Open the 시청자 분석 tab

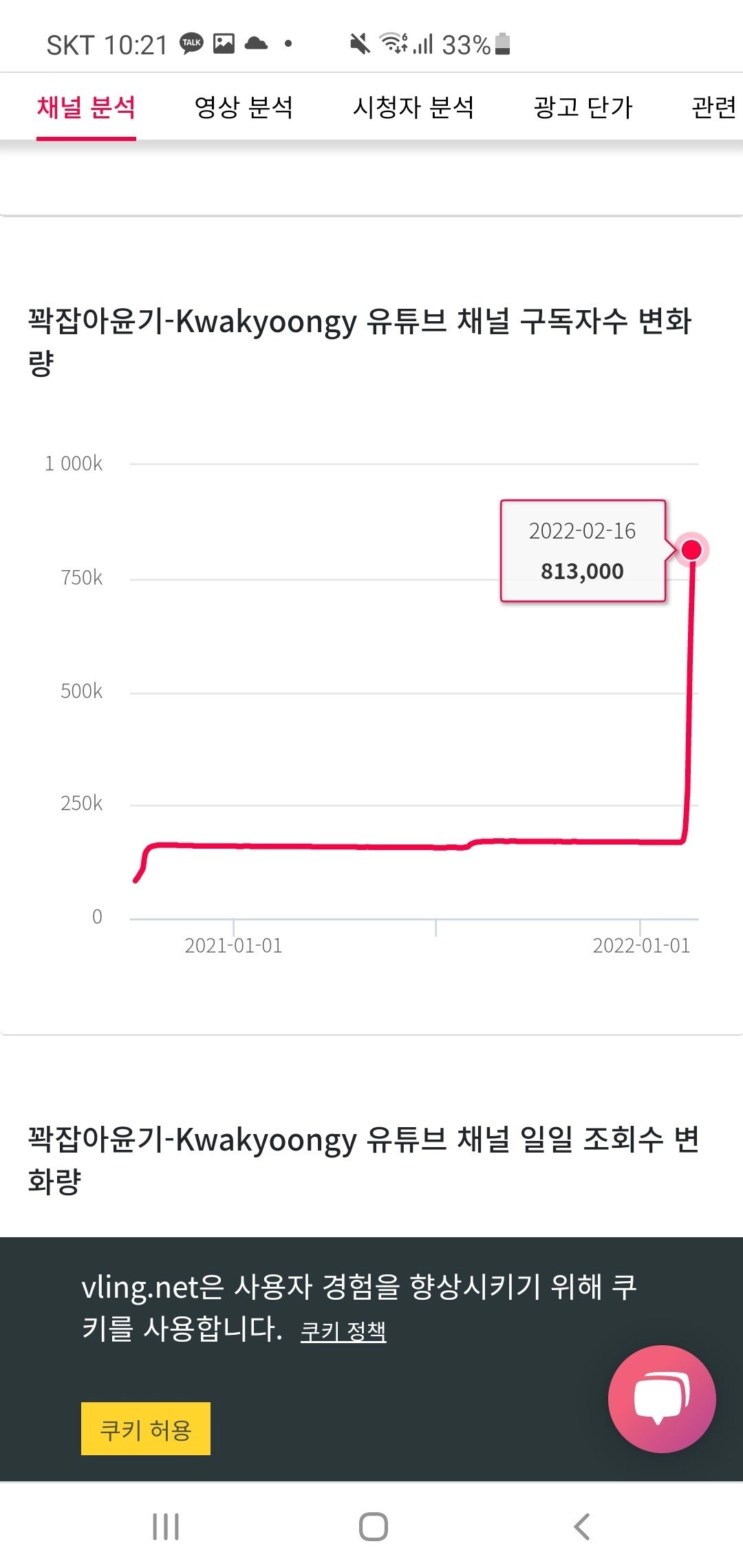tap(413, 107)
